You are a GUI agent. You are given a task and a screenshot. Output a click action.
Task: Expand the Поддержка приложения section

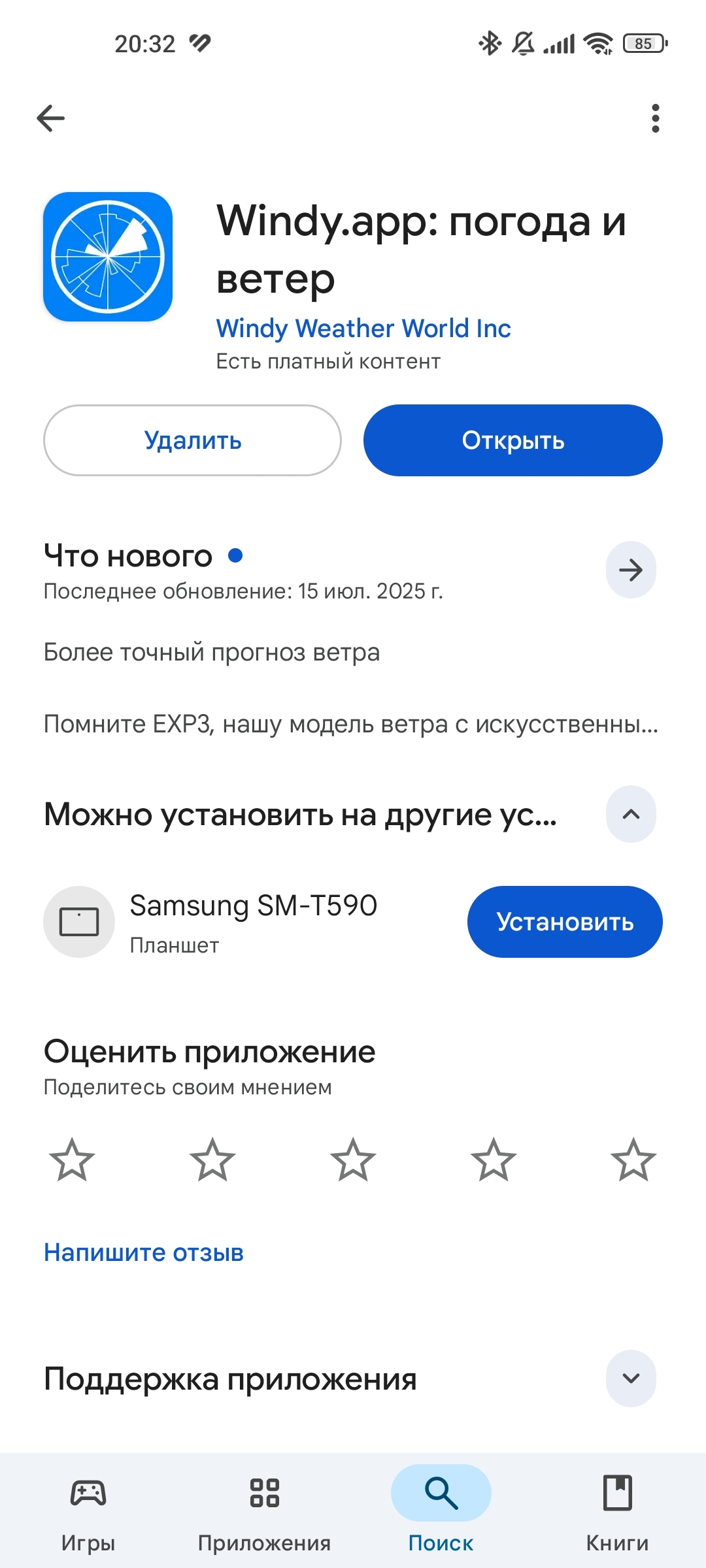(631, 1379)
